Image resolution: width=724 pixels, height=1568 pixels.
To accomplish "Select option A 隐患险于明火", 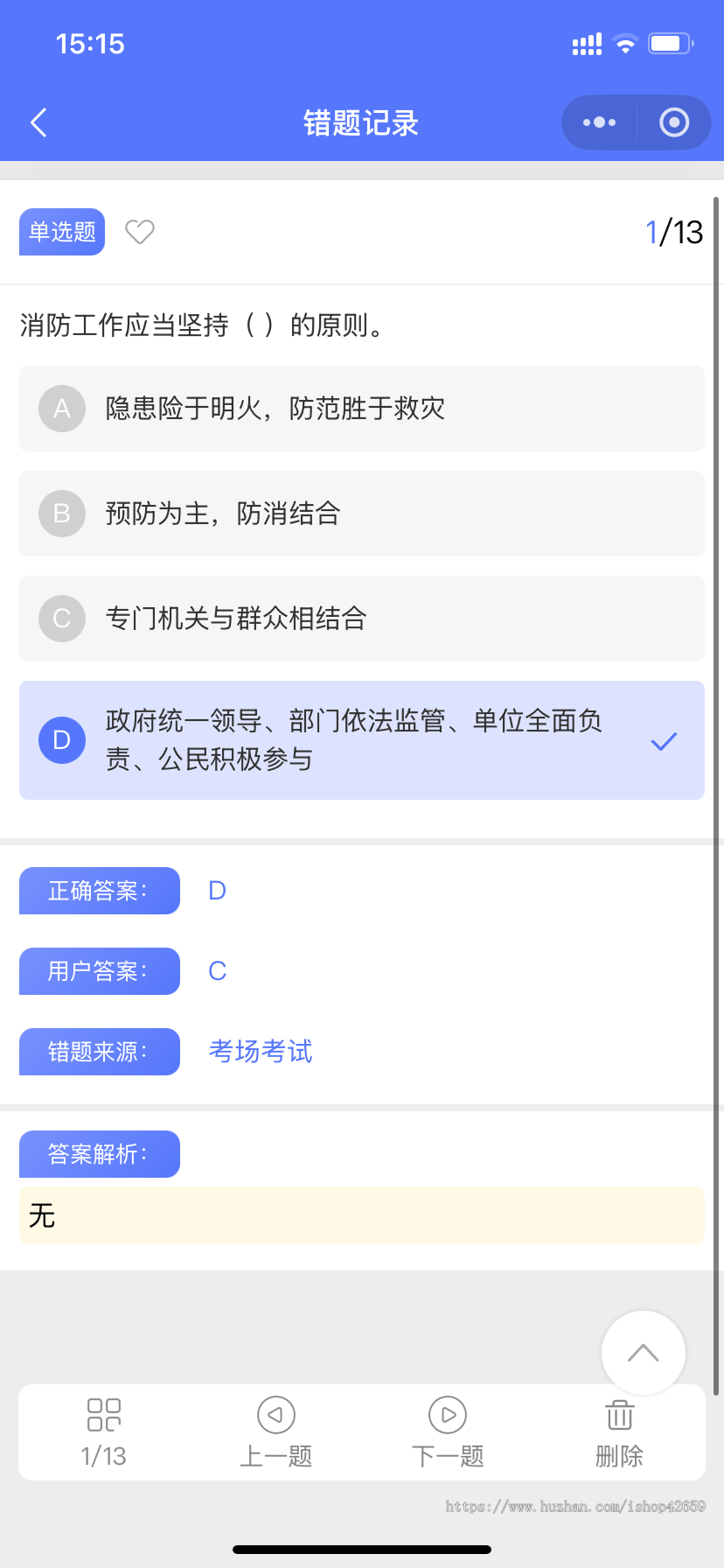I will 362,409.
